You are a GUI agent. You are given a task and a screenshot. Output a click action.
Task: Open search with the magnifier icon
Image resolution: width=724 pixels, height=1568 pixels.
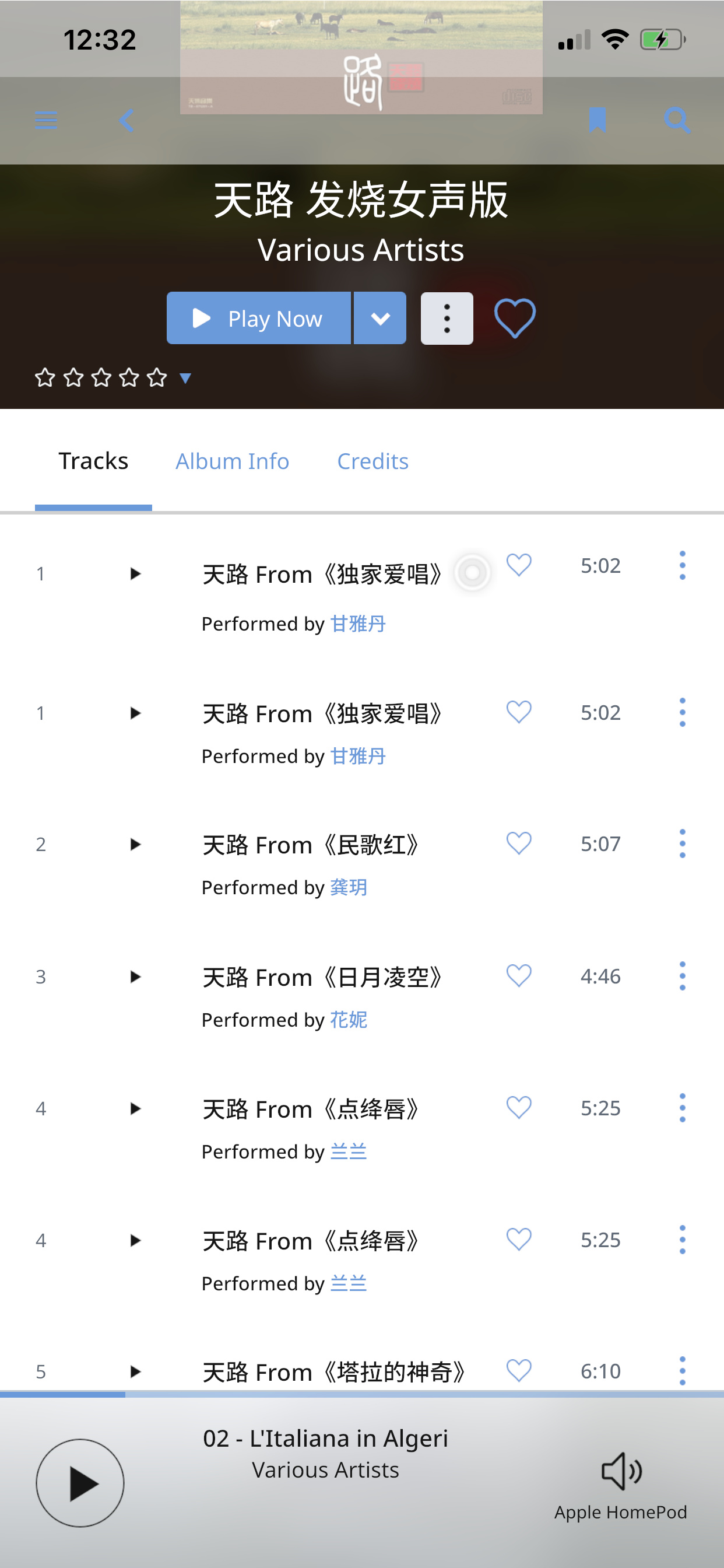coord(677,120)
